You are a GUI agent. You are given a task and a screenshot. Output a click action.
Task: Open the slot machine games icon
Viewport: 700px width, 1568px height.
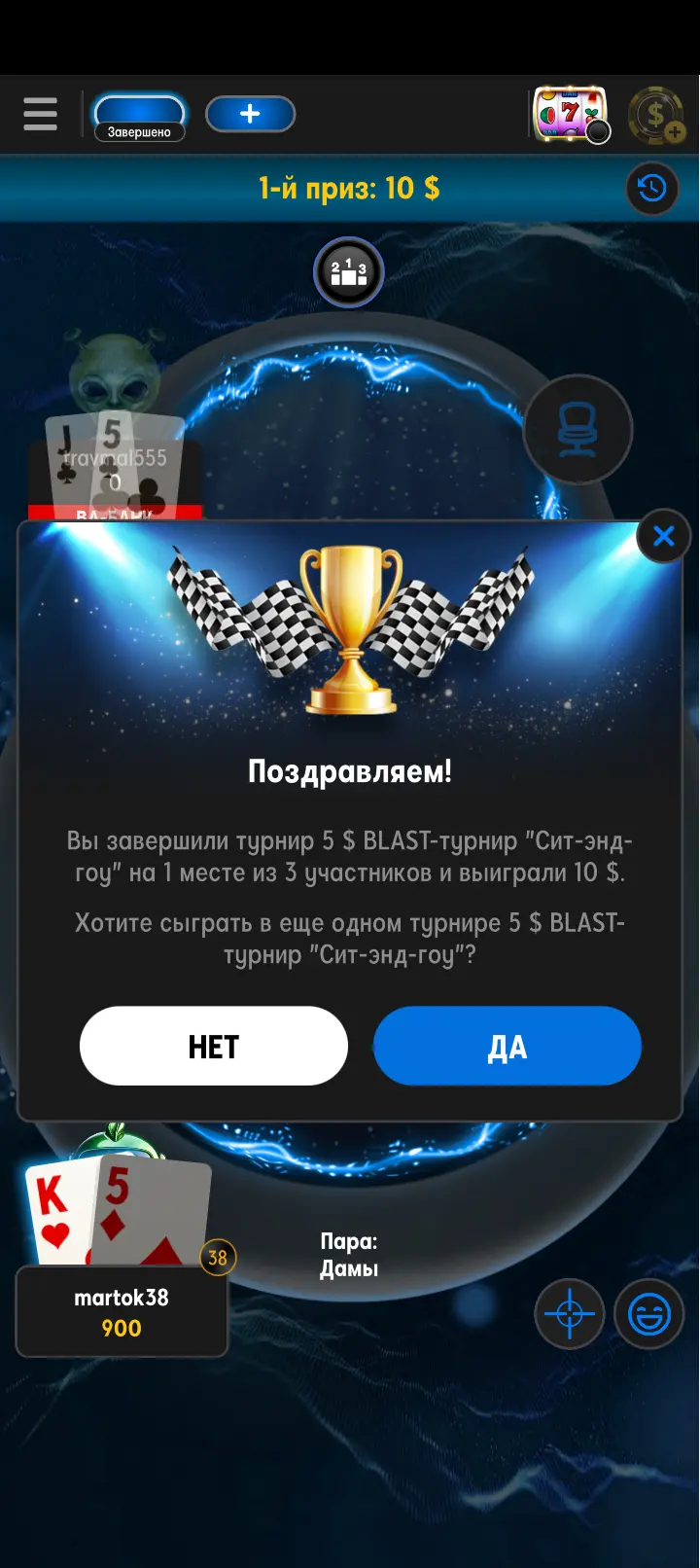click(x=570, y=115)
